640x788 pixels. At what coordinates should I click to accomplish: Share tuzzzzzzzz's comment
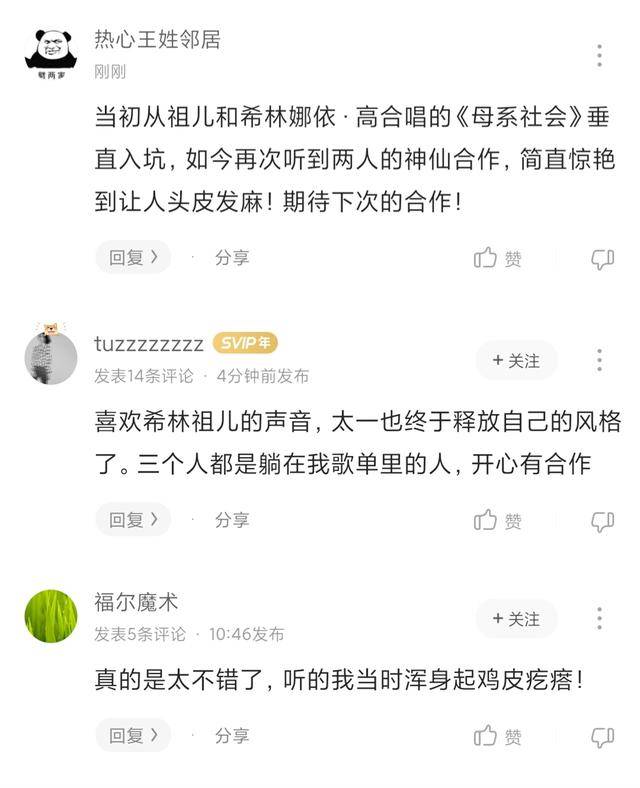pos(231,520)
